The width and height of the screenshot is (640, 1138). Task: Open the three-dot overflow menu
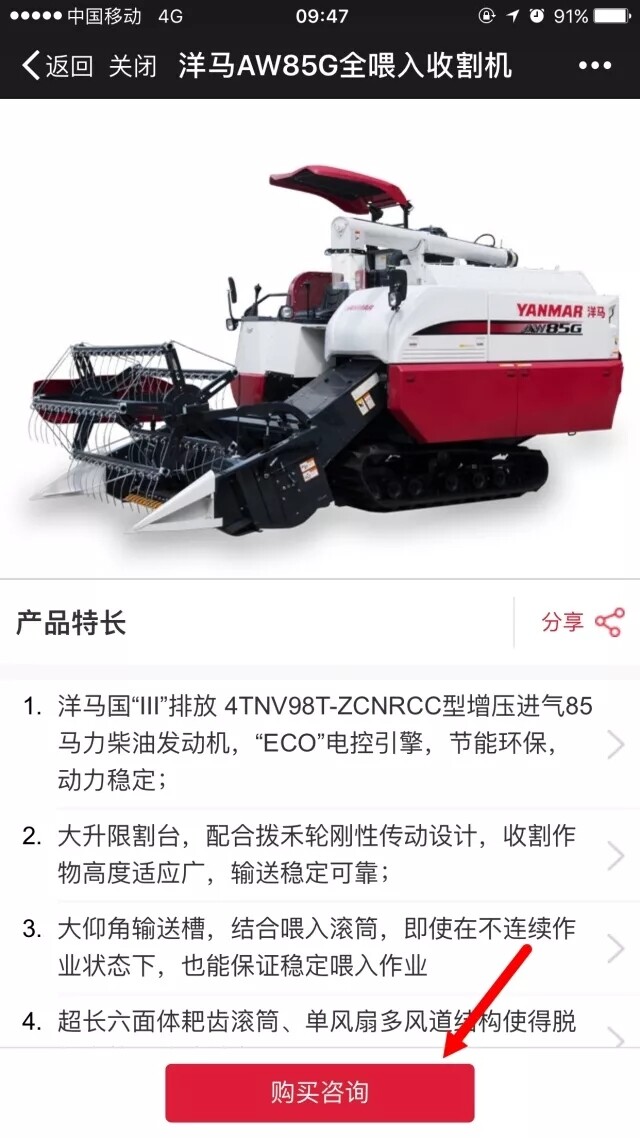(594, 66)
